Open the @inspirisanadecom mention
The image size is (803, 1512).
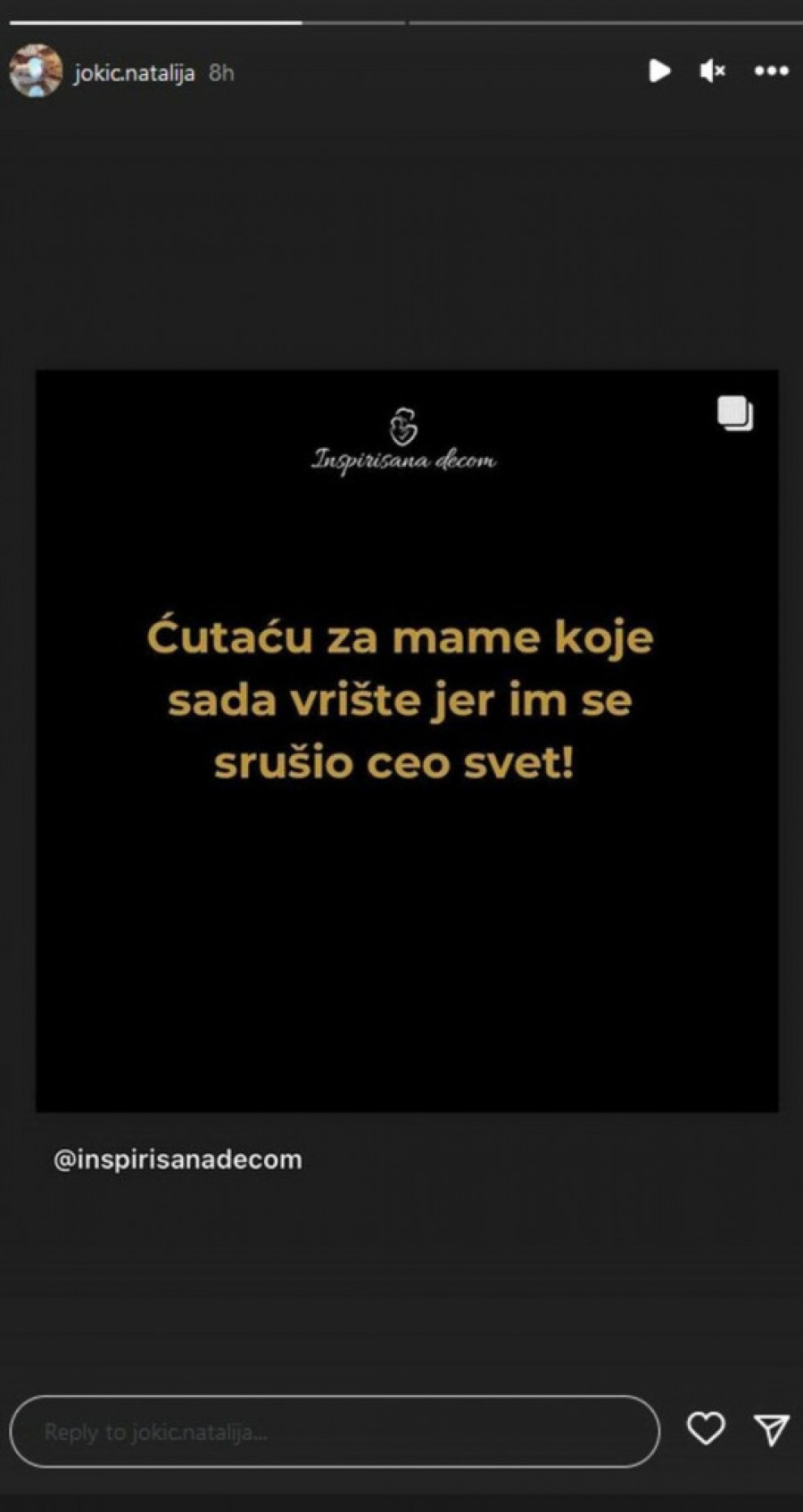[178, 1159]
